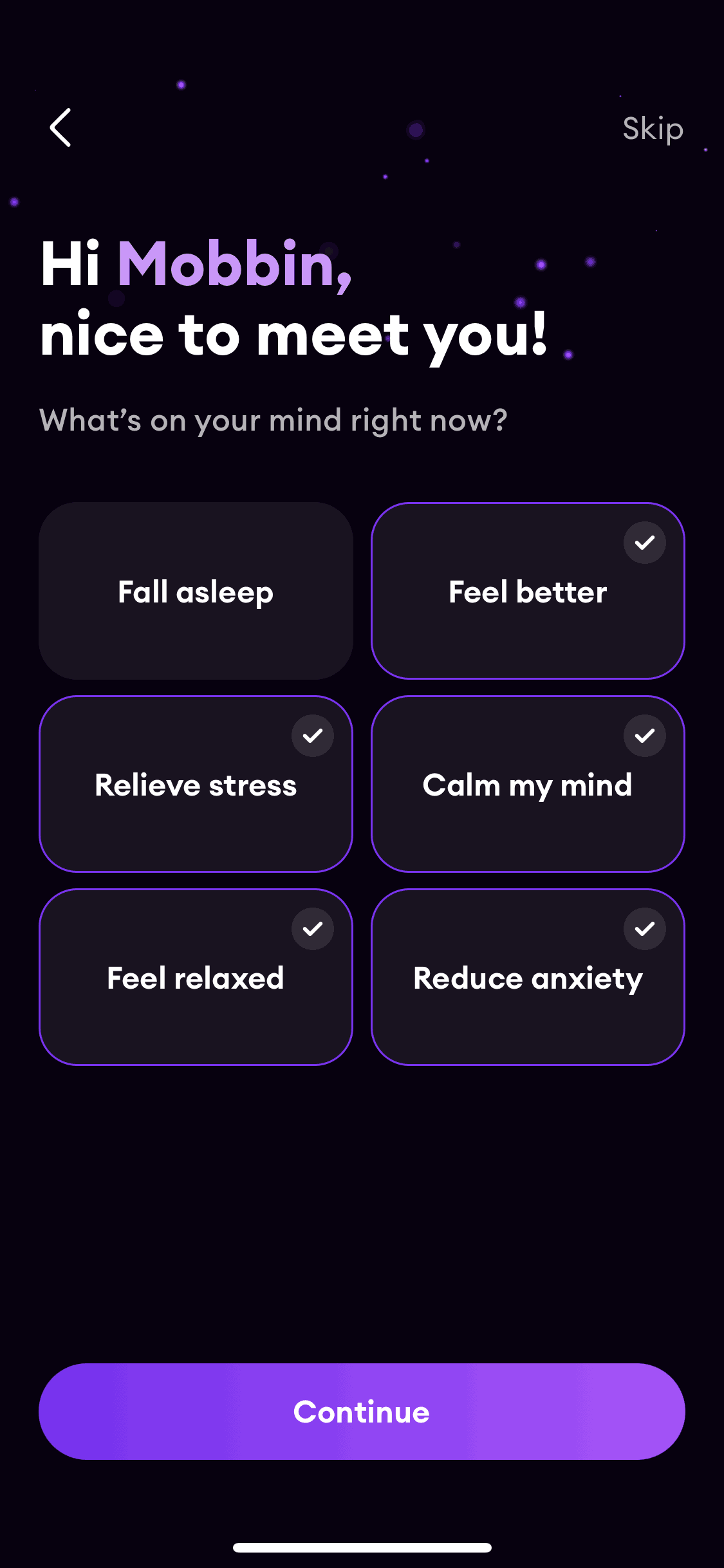Go back using the back arrow
This screenshot has width=724, height=1568.
(60, 127)
